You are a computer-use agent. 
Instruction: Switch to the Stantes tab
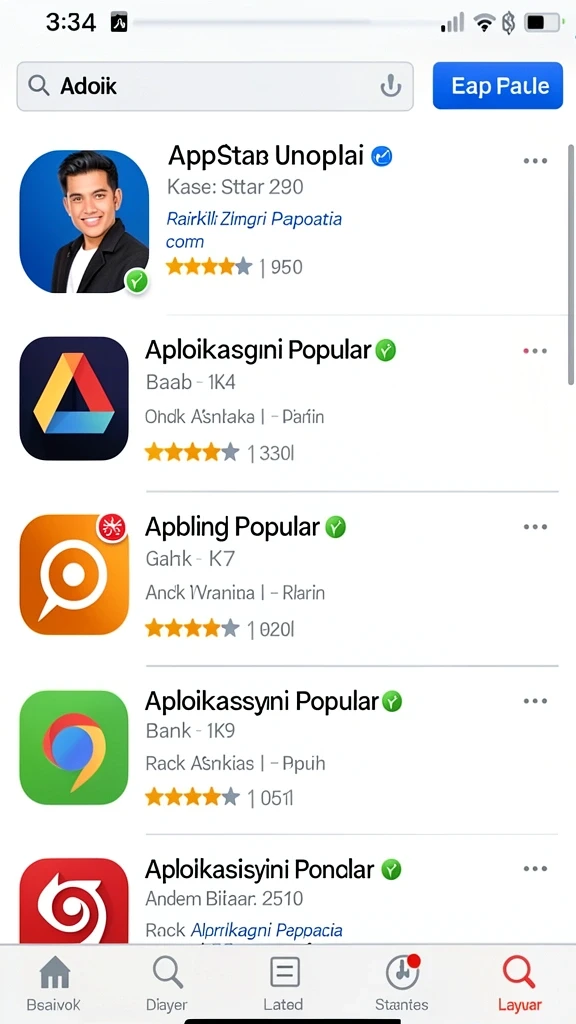point(402,985)
